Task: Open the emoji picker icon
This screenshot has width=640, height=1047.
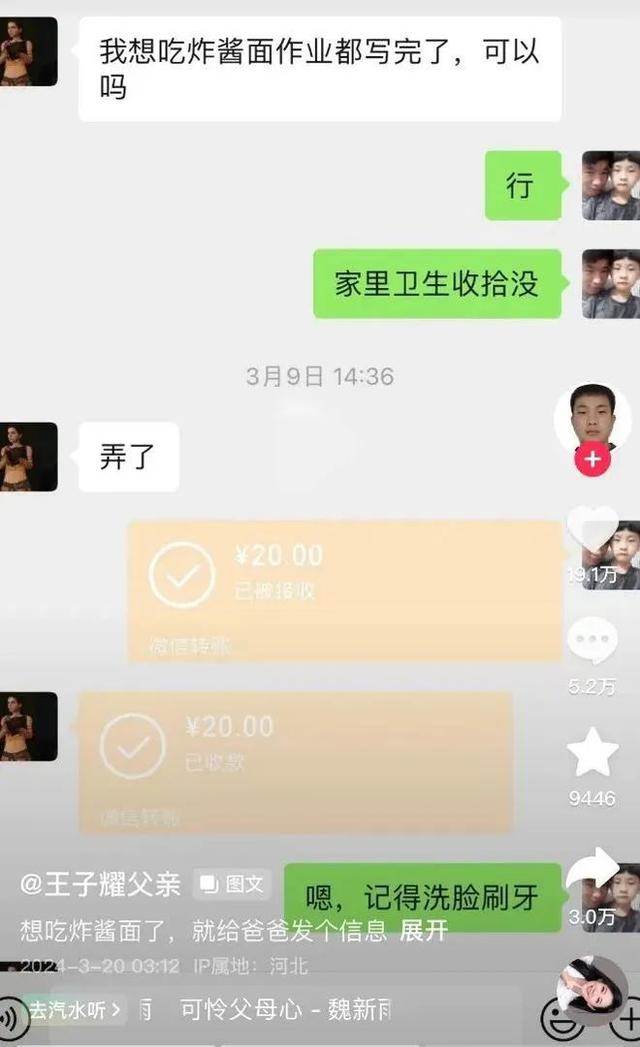Action: click(557, 1019)
